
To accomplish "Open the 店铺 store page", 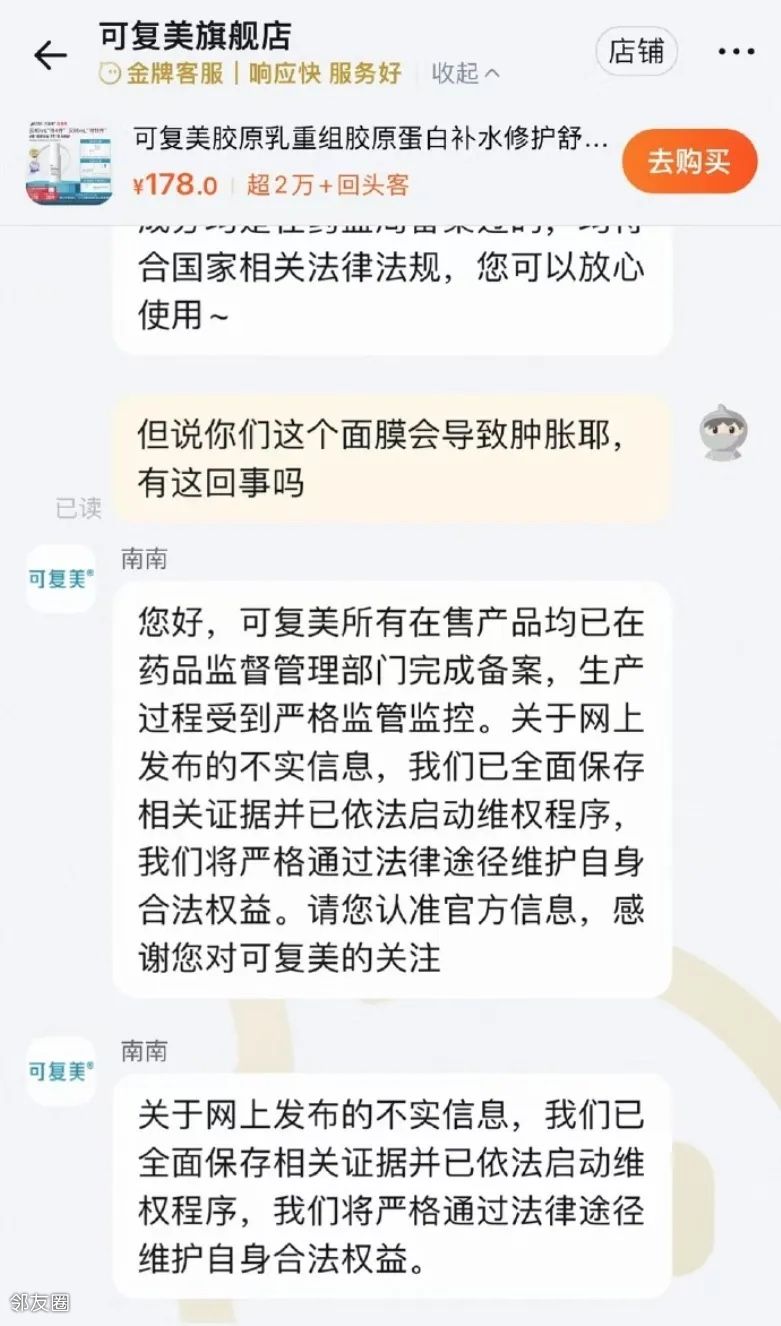I will tap(636, 52).
